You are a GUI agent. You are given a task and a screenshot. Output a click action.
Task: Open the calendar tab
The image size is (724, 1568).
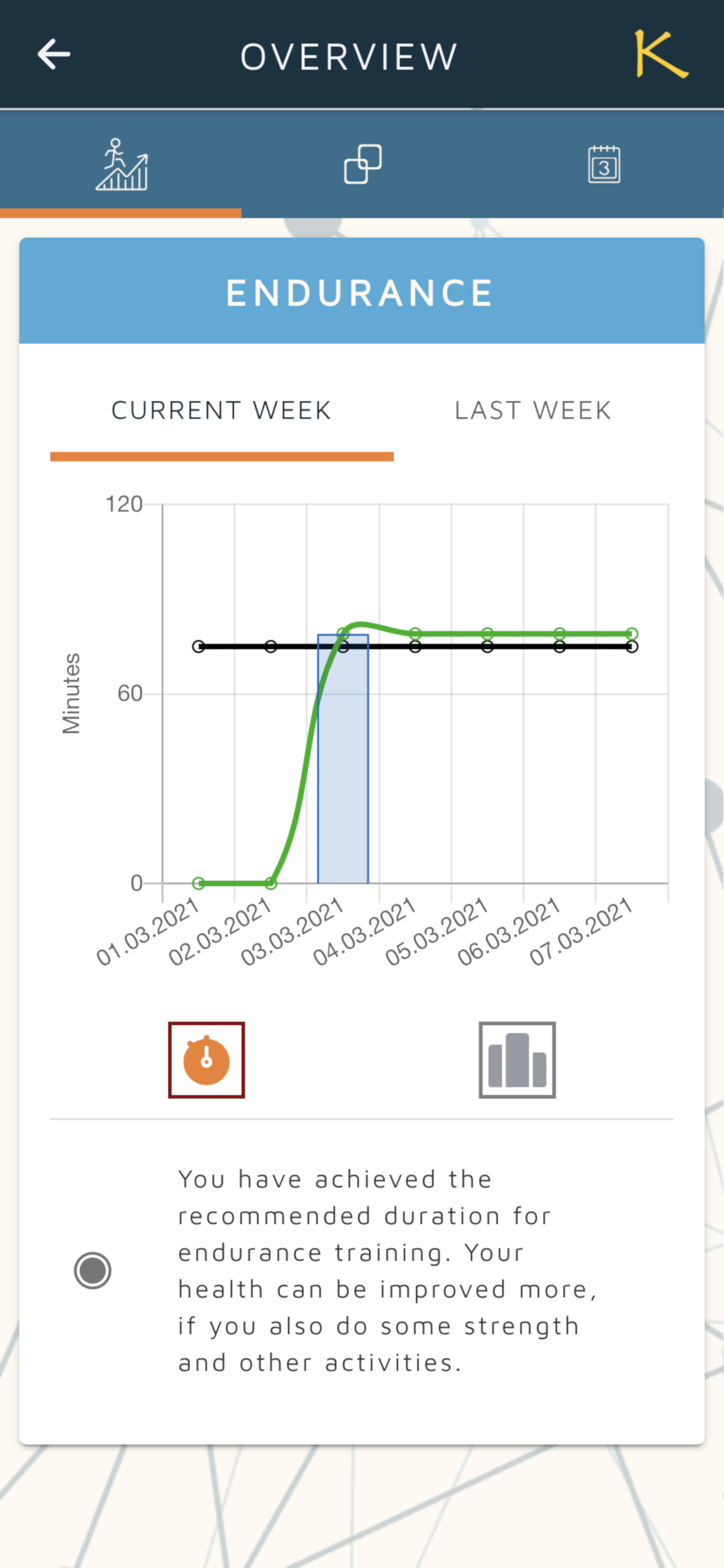click(603, 164)
